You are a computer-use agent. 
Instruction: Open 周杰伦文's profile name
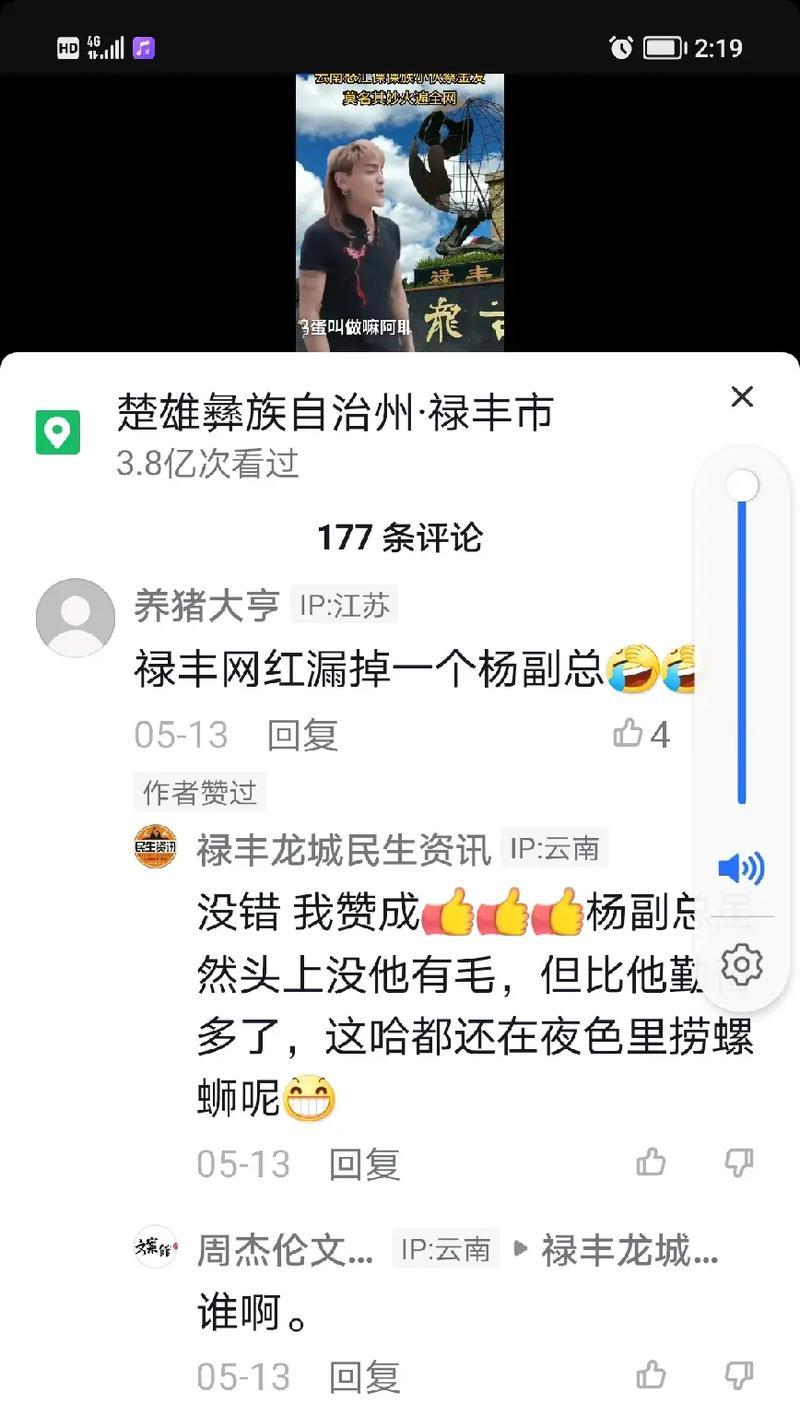click(x=285, y=1250)
